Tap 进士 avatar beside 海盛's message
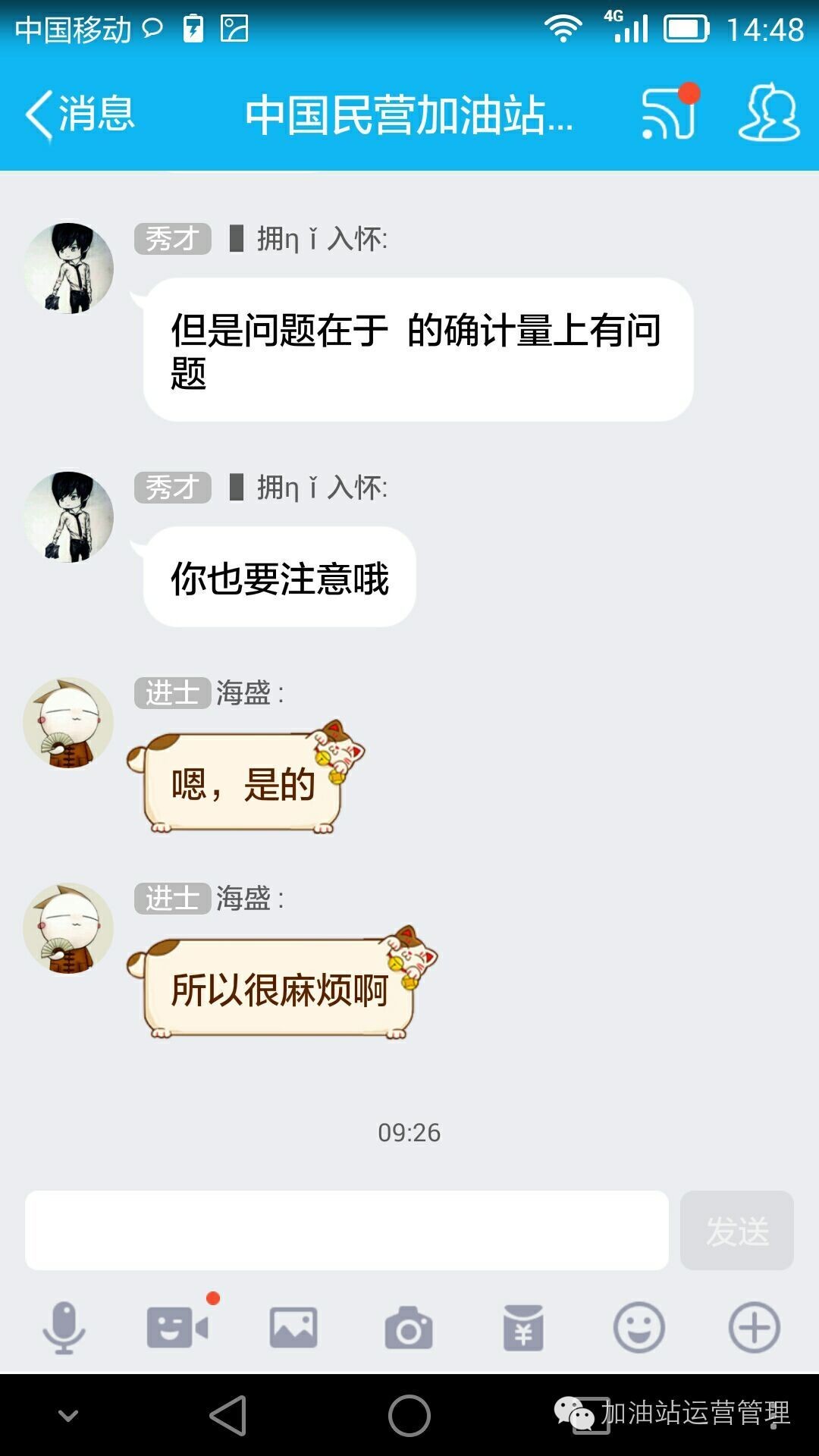819x1456 pixels. [68, 720]
